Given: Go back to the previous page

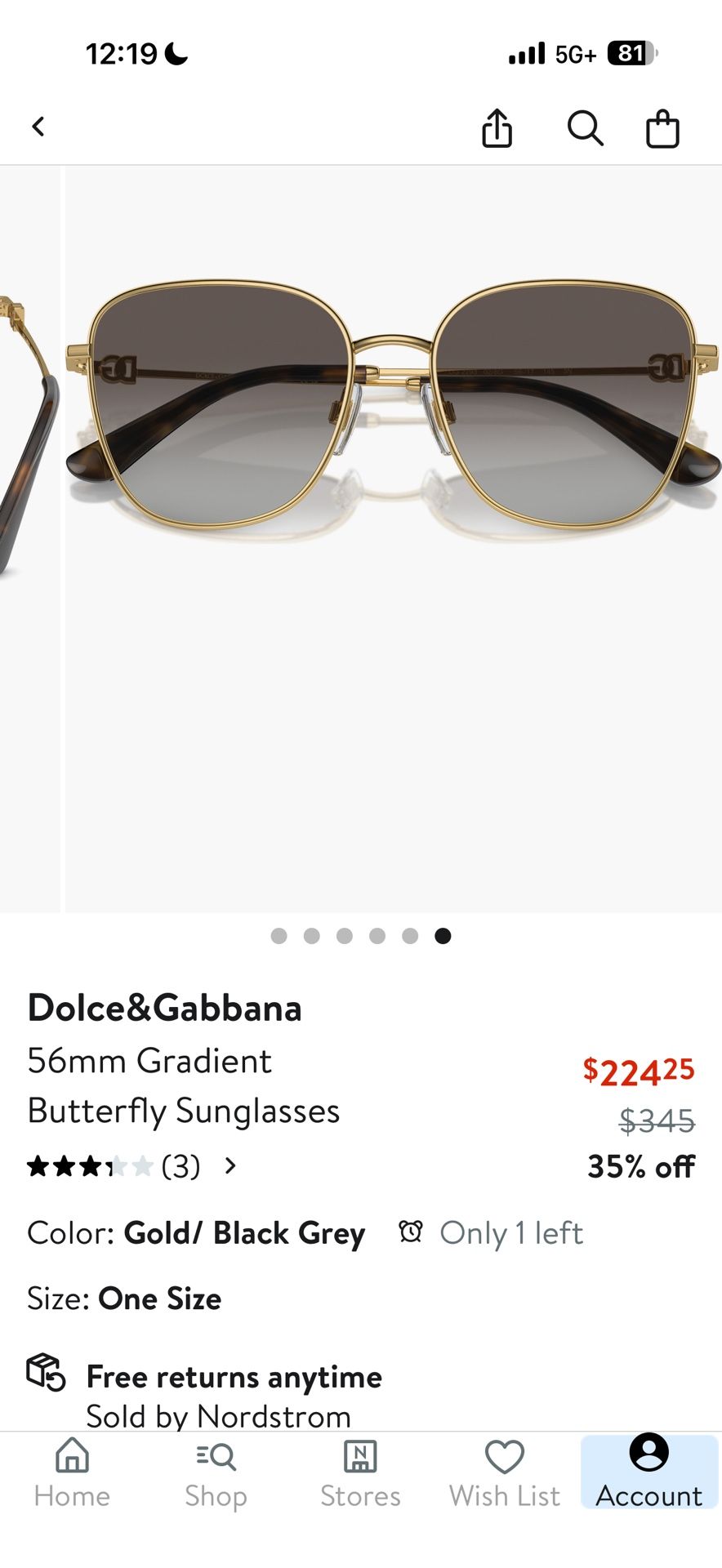Looking at the screenshot, I should (x=38, y=126).
